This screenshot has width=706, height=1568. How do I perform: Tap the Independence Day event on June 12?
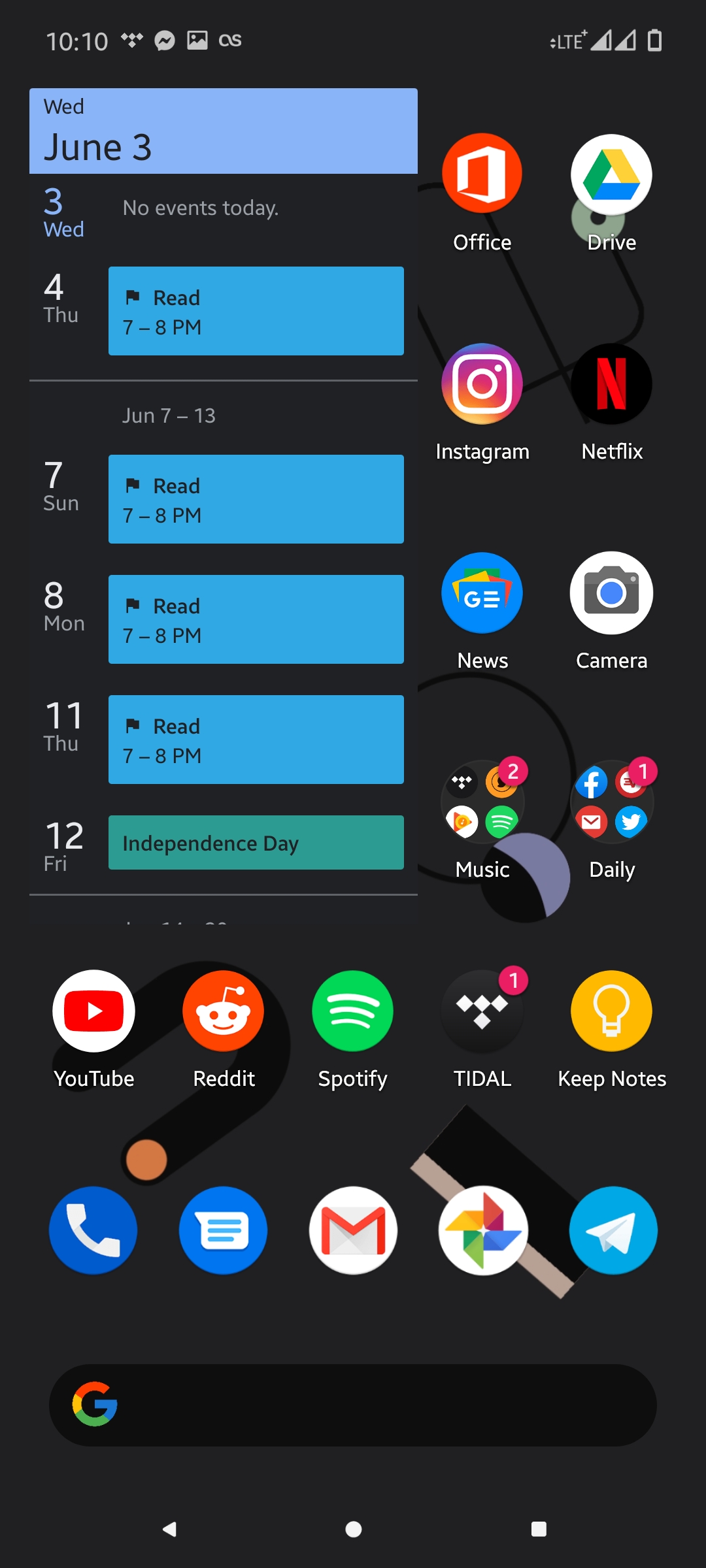tap(256, 843)
